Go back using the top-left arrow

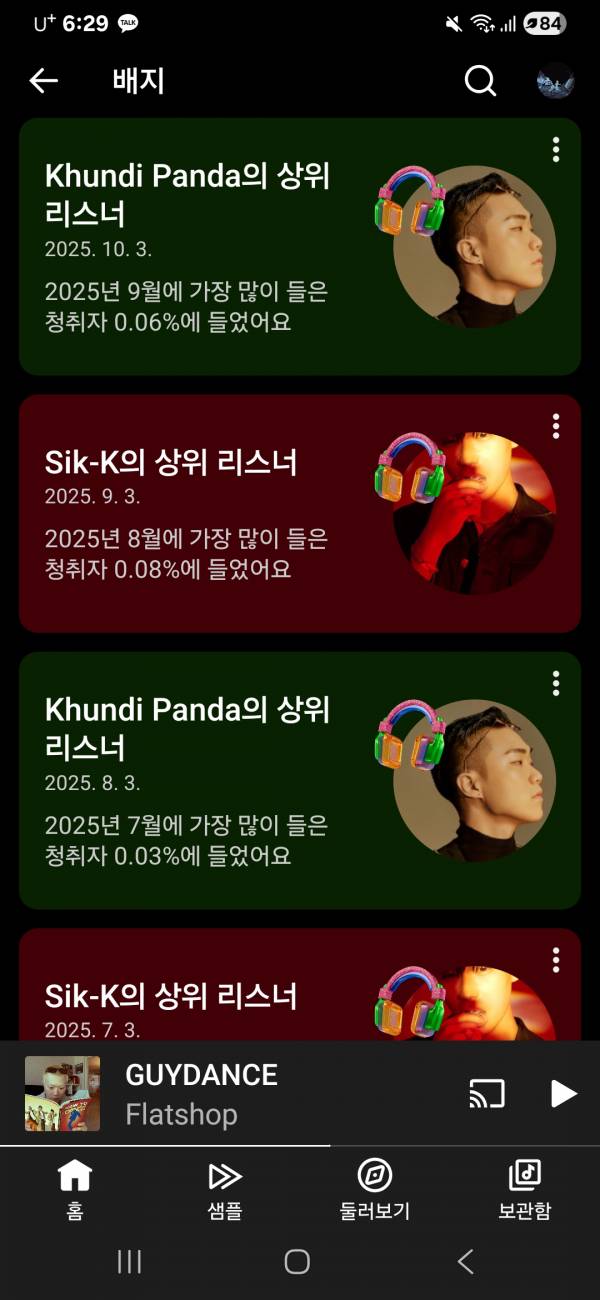[x=44, y=82]
